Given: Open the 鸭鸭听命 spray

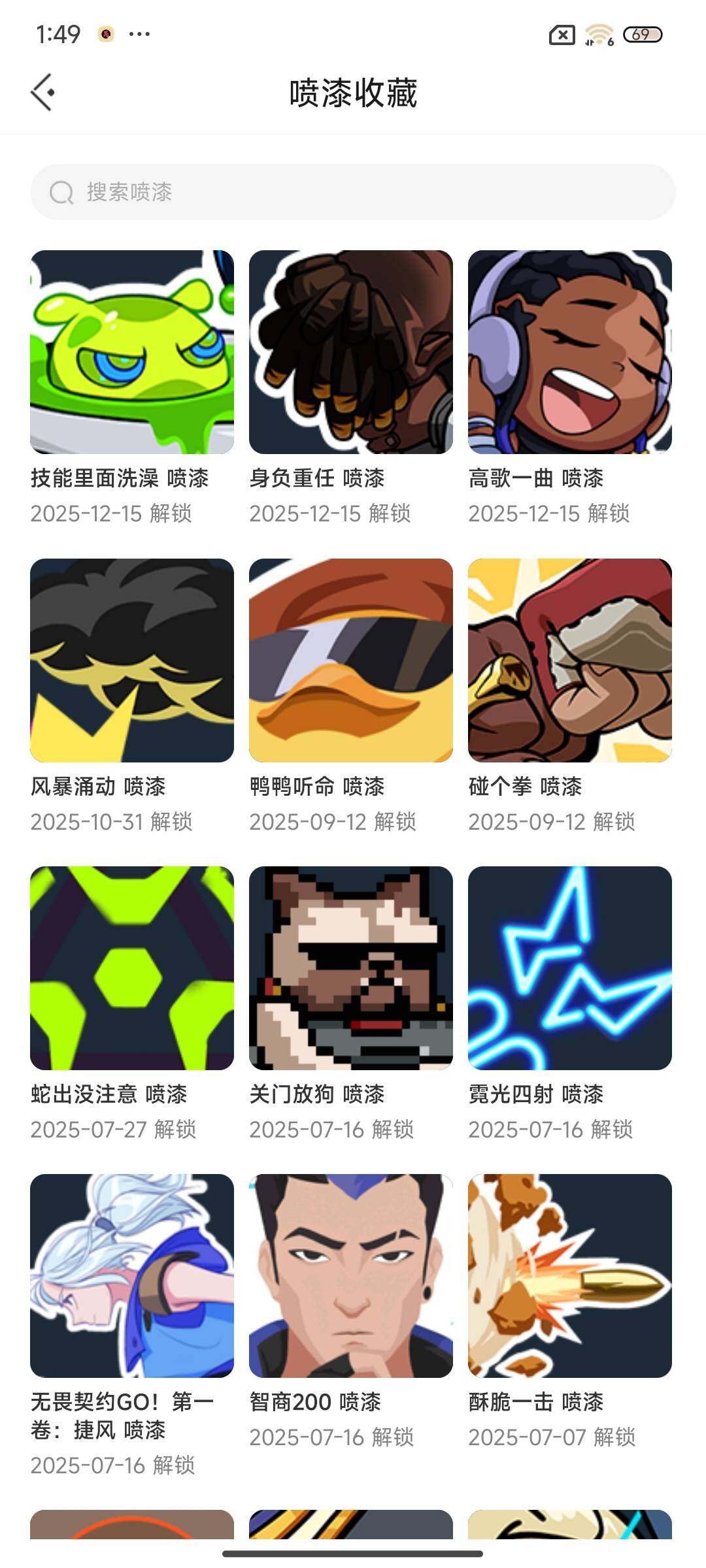Looking at the screenshot, I should click(351, 660).
